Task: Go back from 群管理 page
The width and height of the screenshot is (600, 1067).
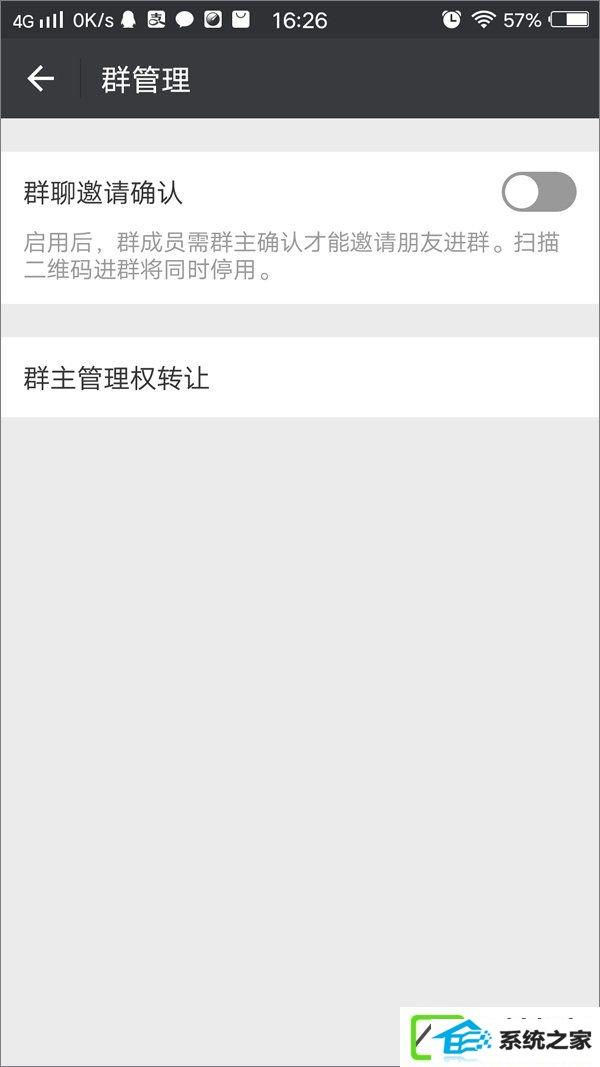Action: pos(41,79)
